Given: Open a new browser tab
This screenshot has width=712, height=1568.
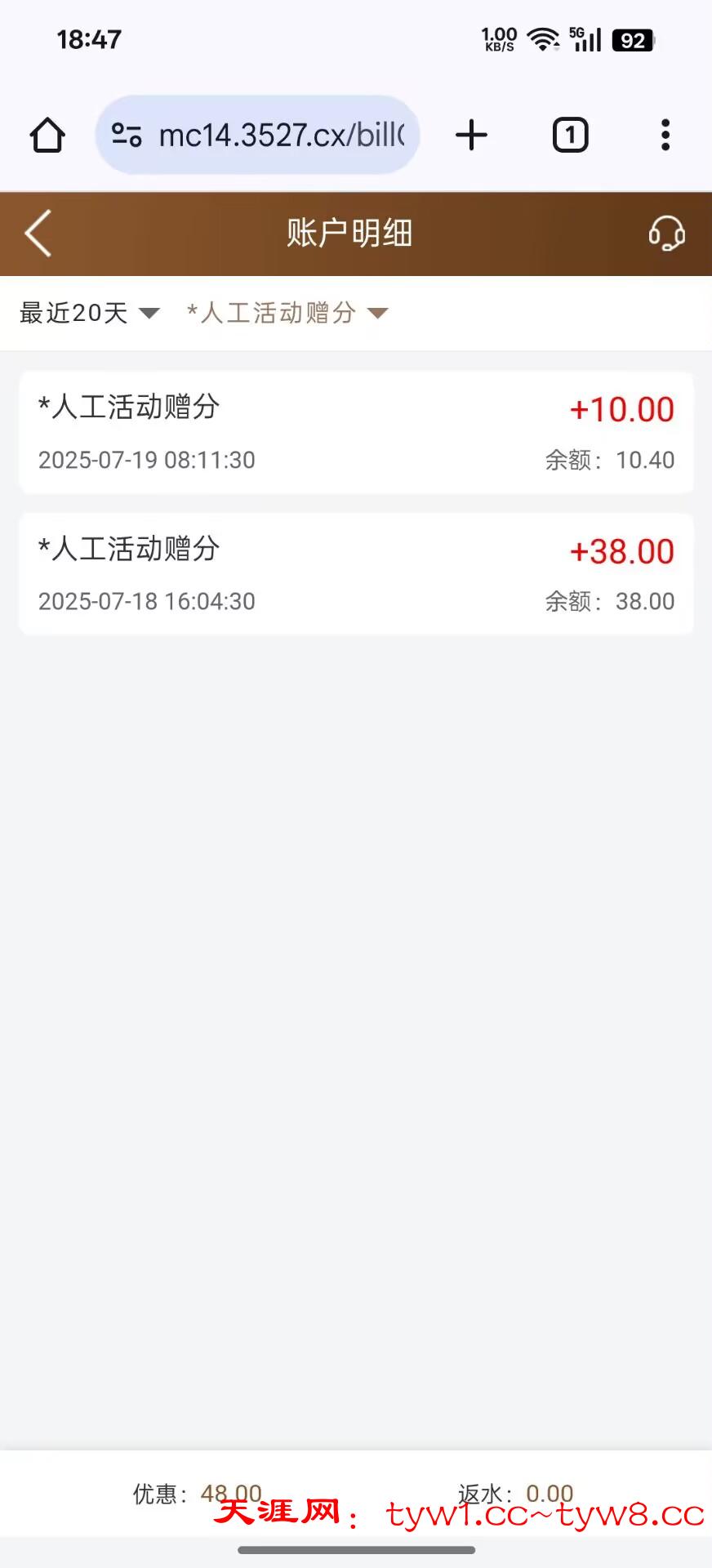Looking at the screenshot, I should [x=471, y=136].
